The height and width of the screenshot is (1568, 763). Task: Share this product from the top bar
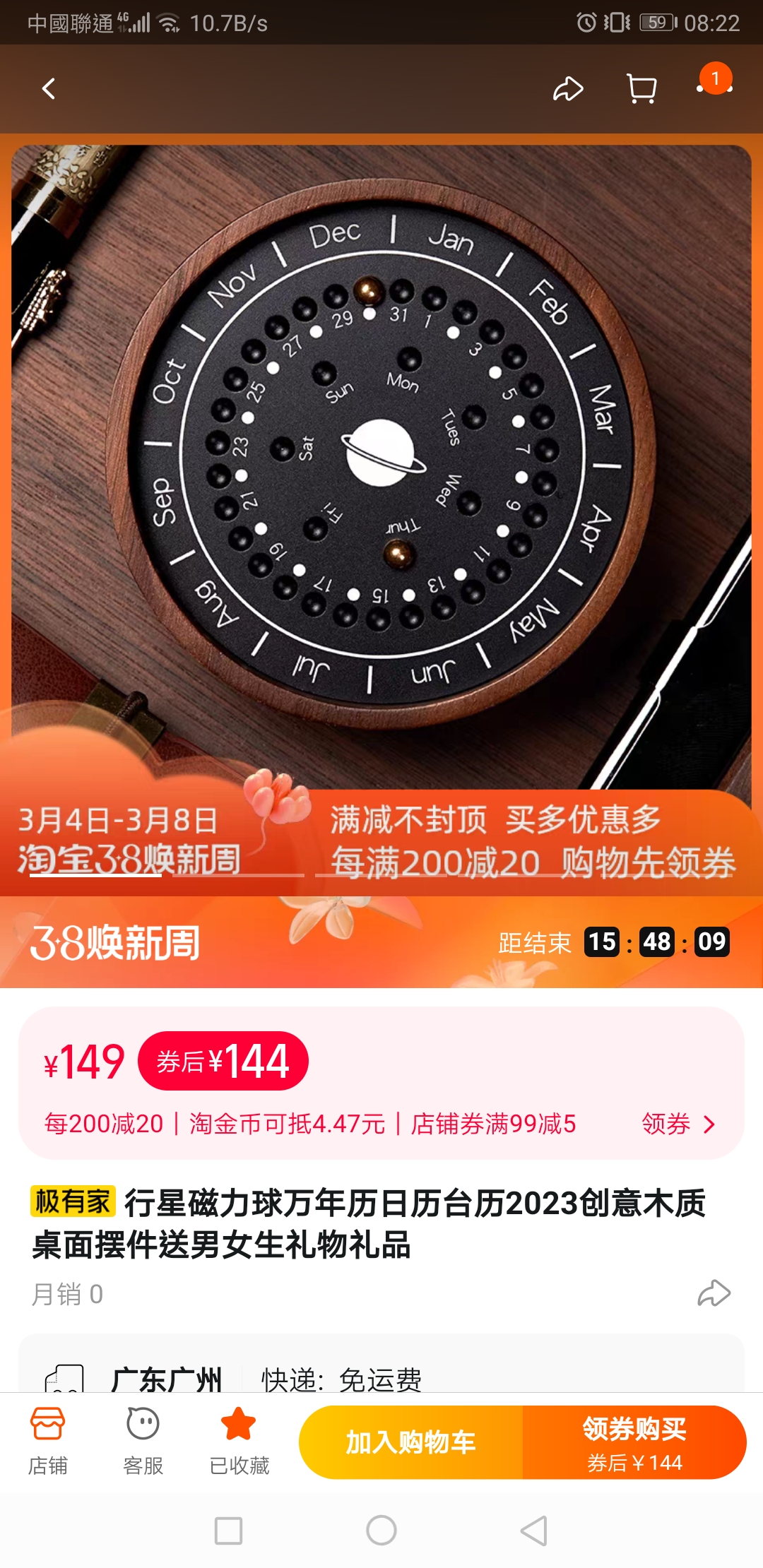coord(568,89)
